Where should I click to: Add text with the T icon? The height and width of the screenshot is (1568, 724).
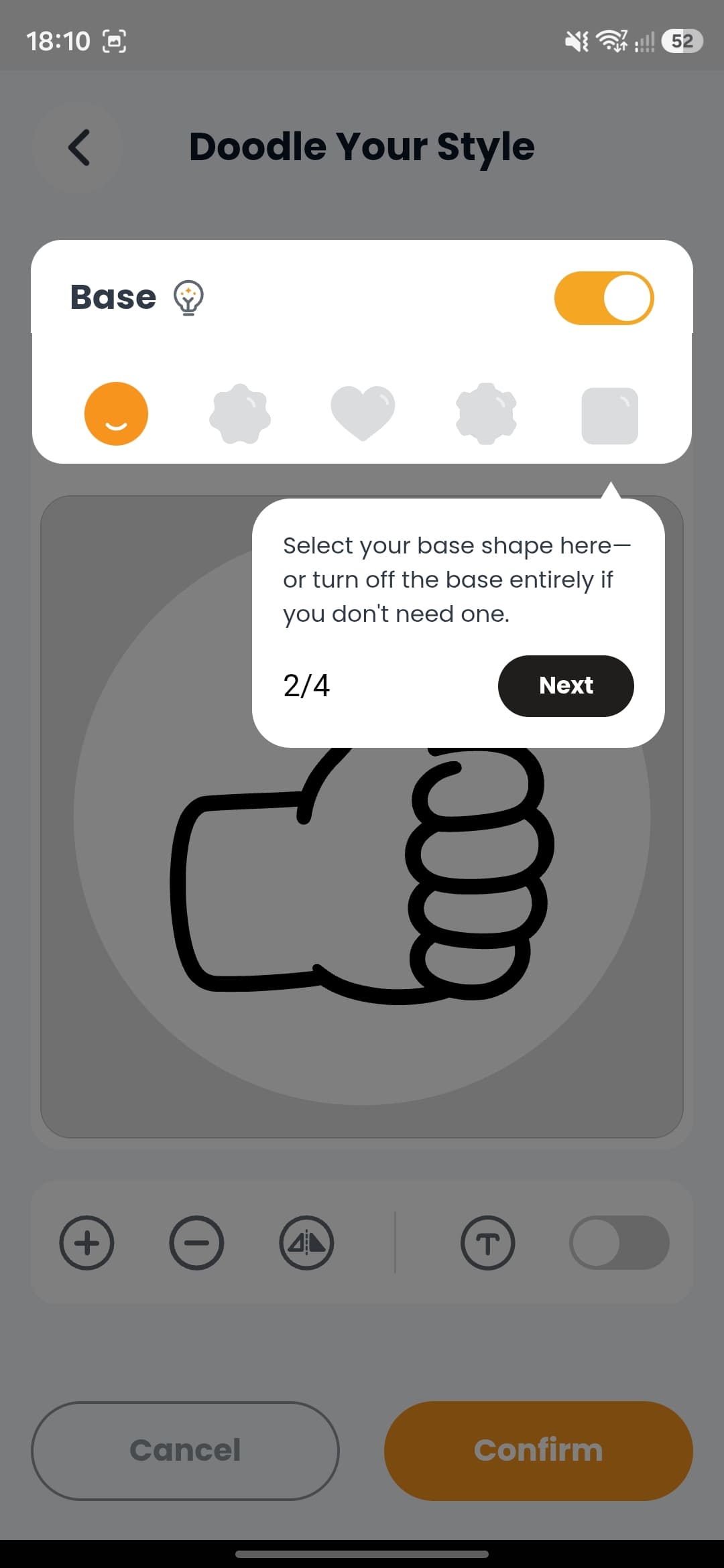point(487,1242)
